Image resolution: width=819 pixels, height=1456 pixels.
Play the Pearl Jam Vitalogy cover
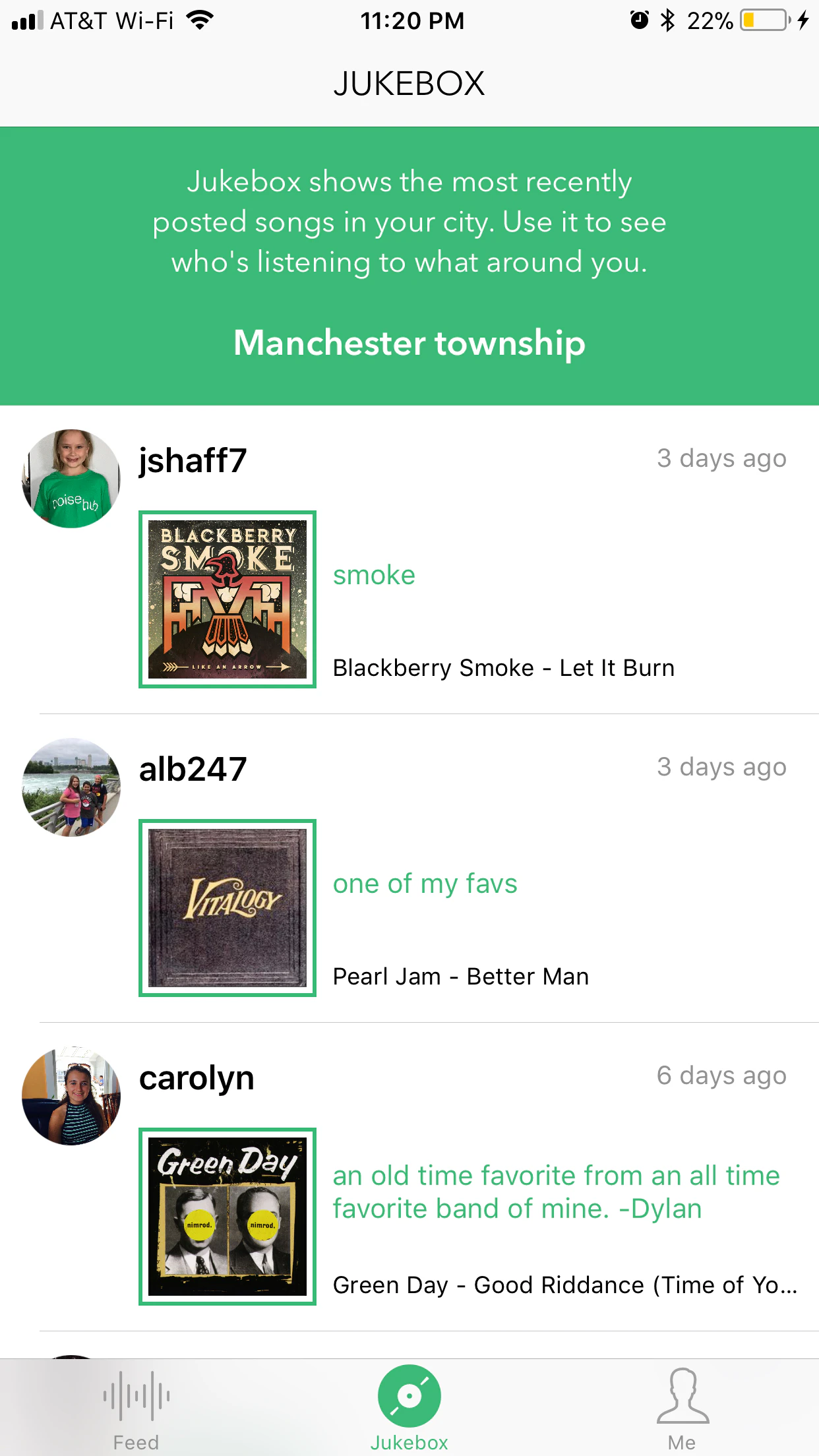tap(228, 908)
